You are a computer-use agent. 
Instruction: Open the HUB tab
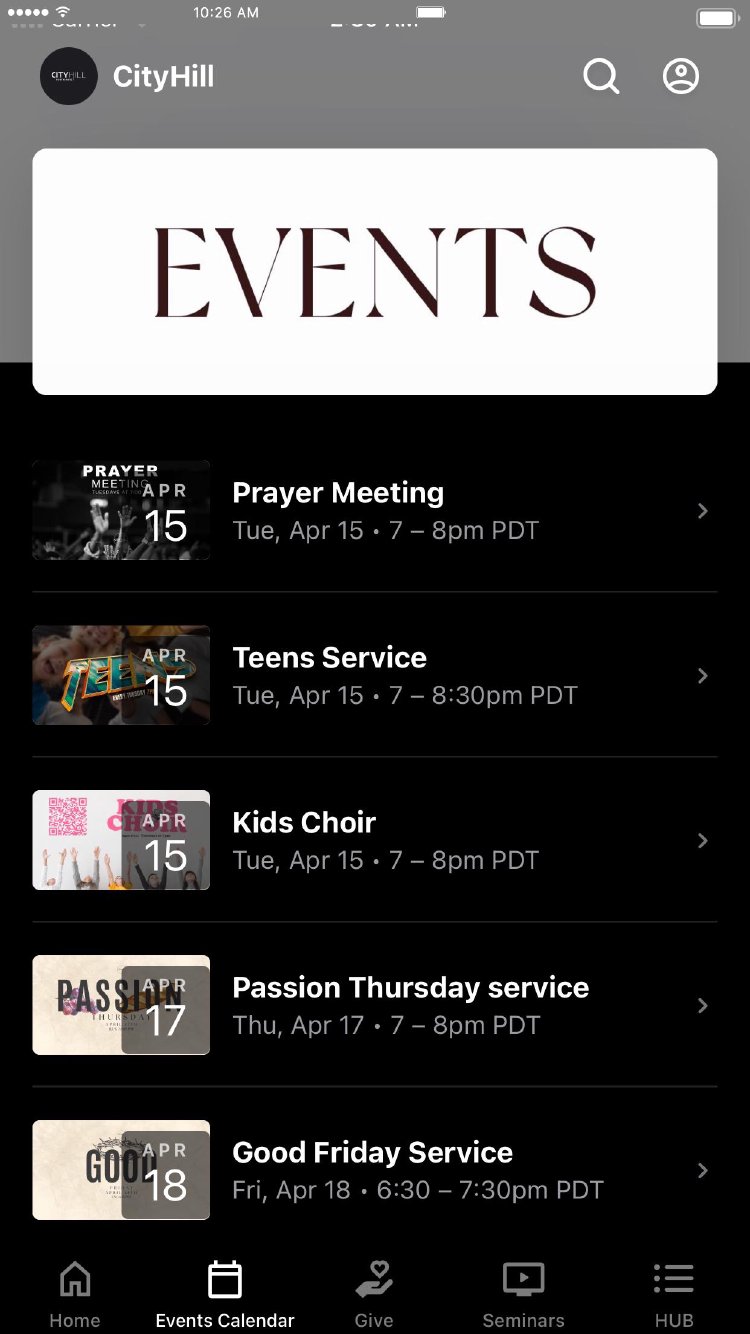[x=674, y=1294]
